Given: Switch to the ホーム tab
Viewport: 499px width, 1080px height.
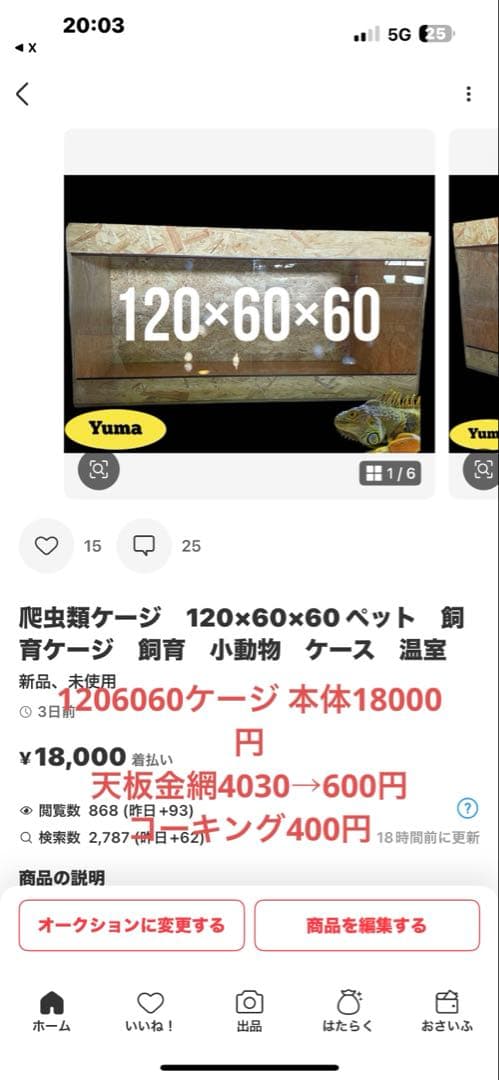Looking at the screenshot, I should (x=52, y=1012).
